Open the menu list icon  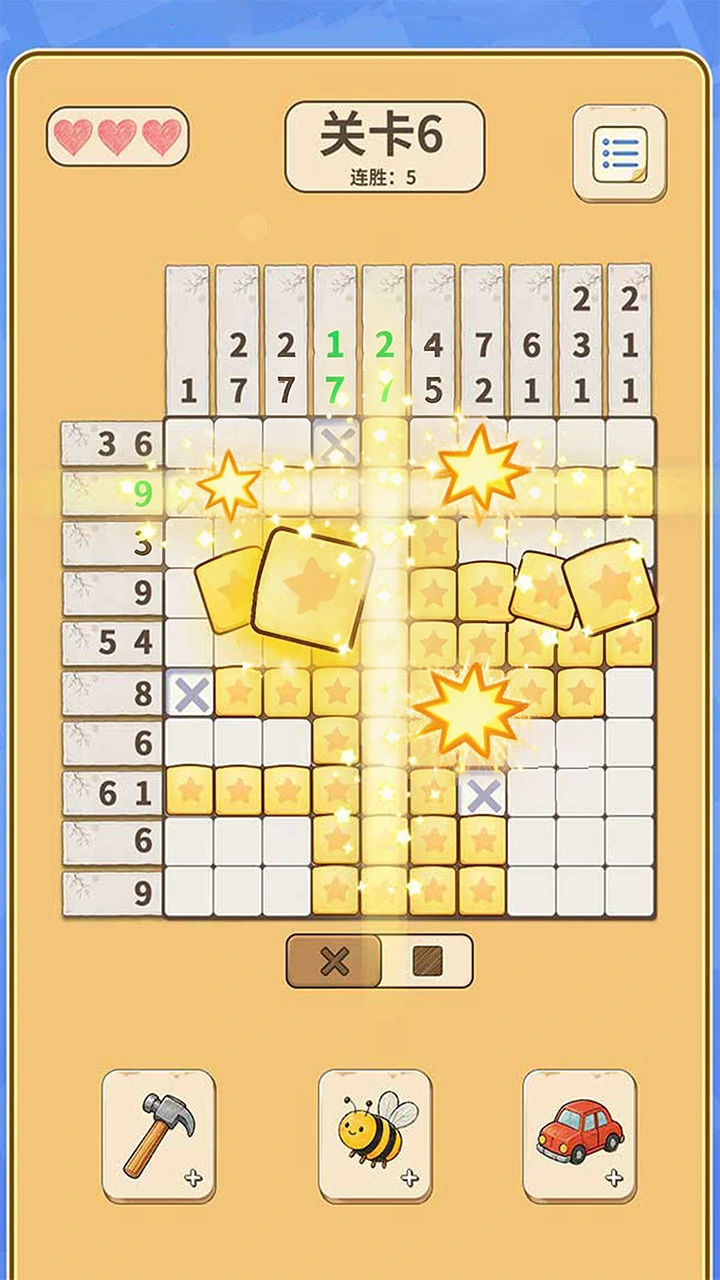click(620, 153)
